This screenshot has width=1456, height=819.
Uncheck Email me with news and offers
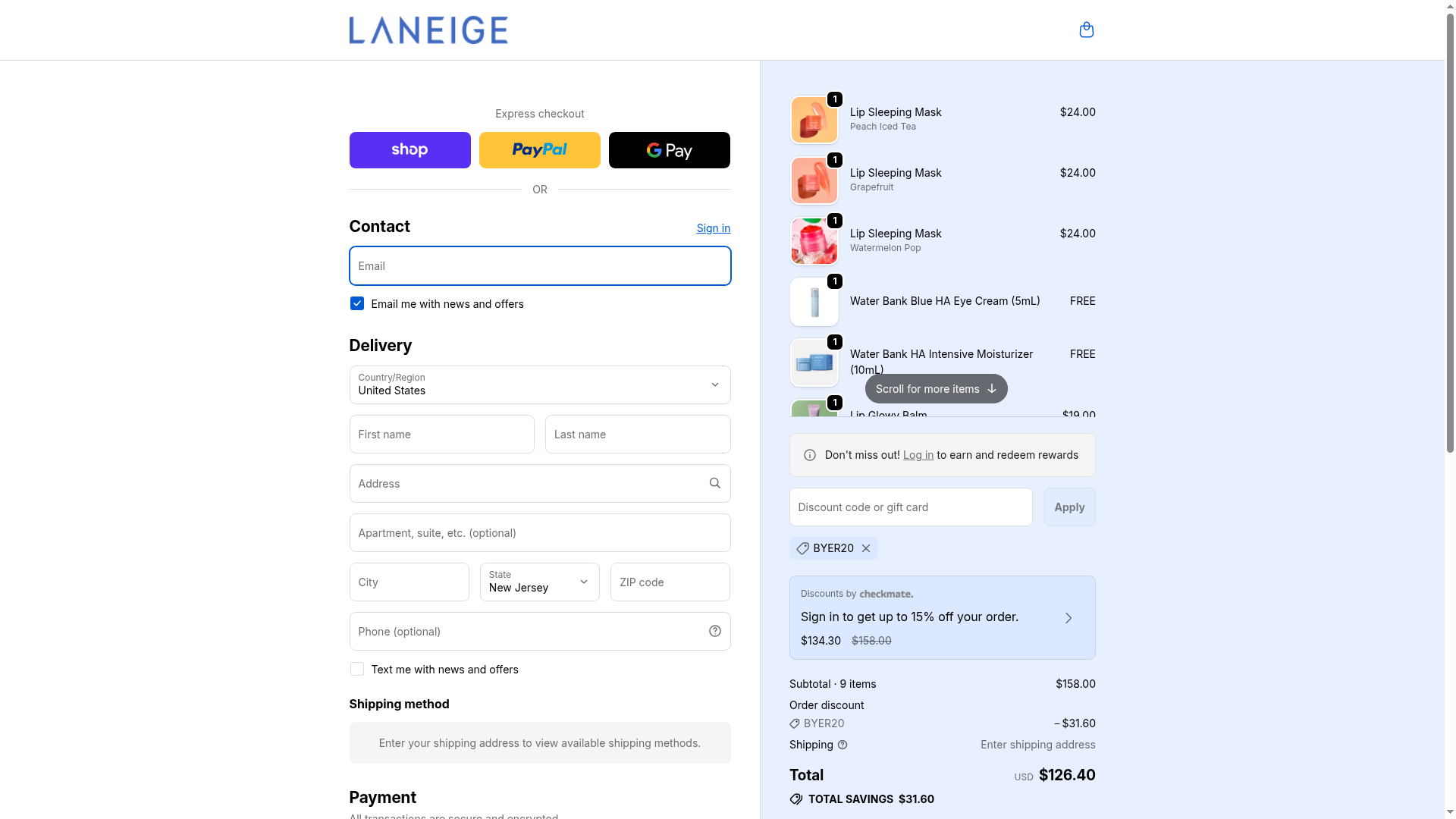pos(357,304)
